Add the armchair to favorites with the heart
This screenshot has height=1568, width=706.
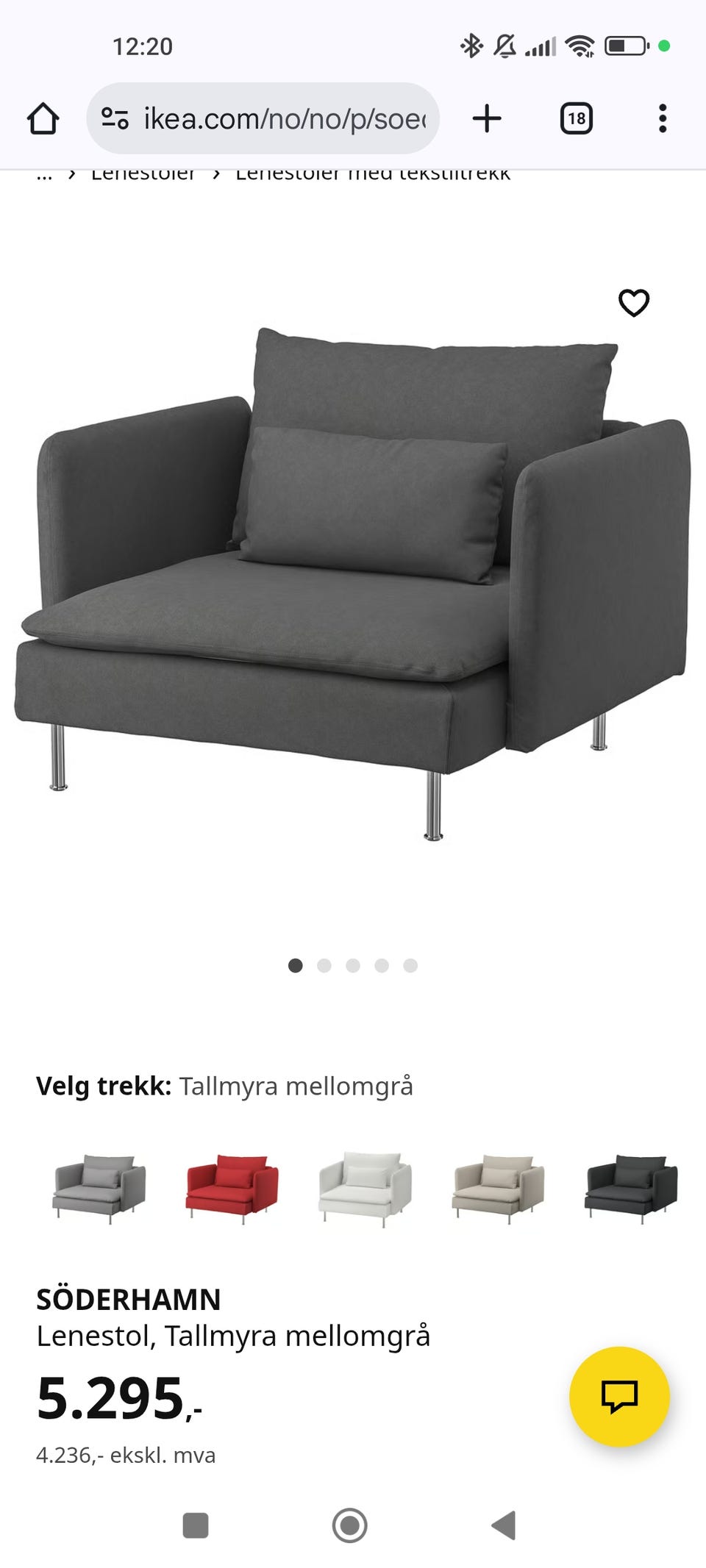[633, 303]
